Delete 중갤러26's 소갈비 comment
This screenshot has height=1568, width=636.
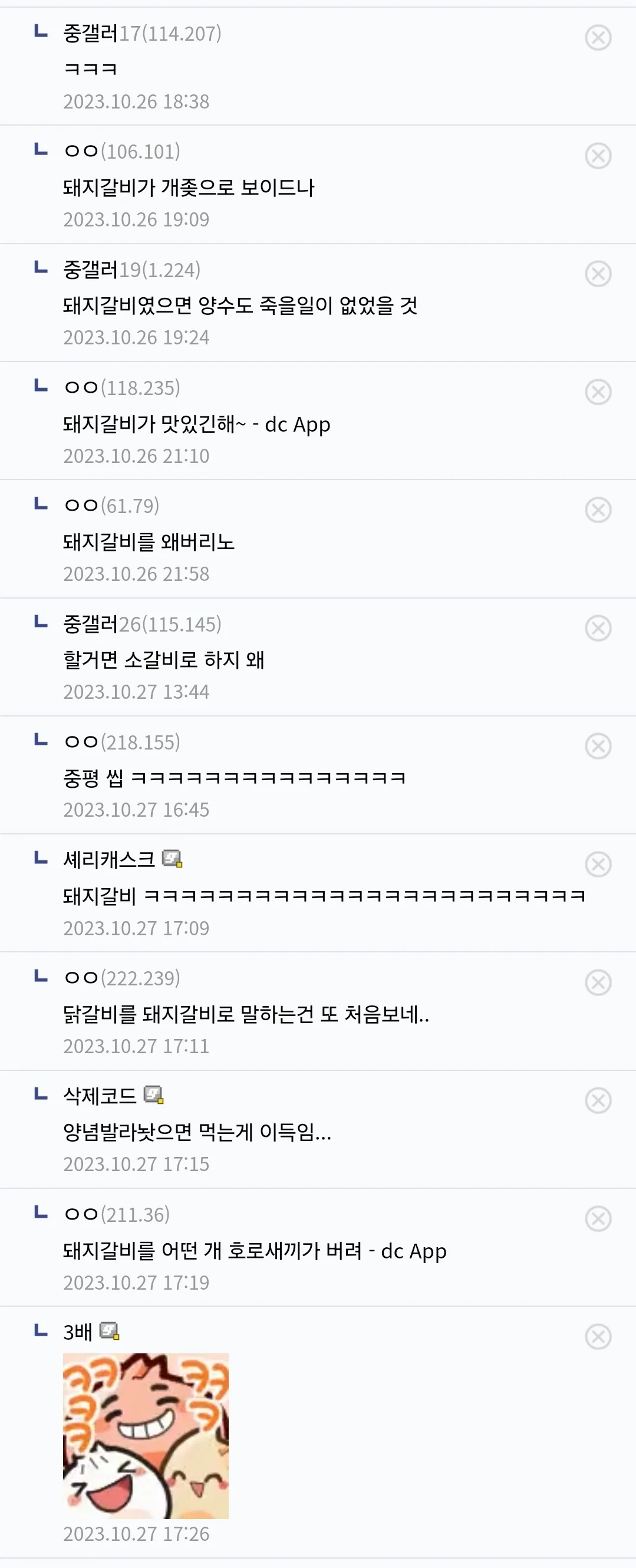[598, 628]
